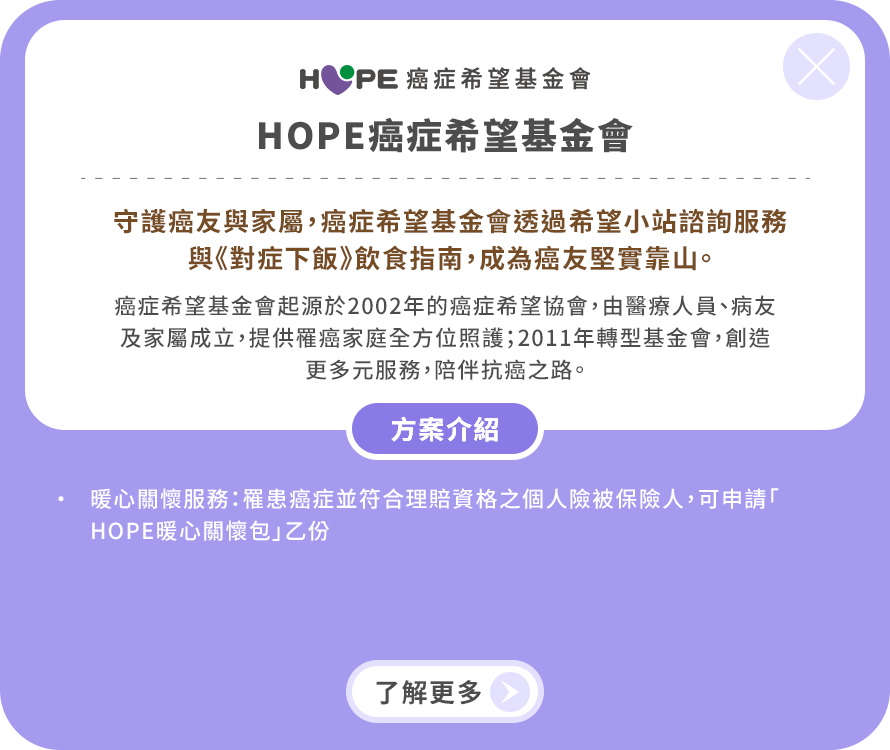Close the HOPE癌症希望基金會 popup
This screenshot has height=750, width=890.
(816, 67)
